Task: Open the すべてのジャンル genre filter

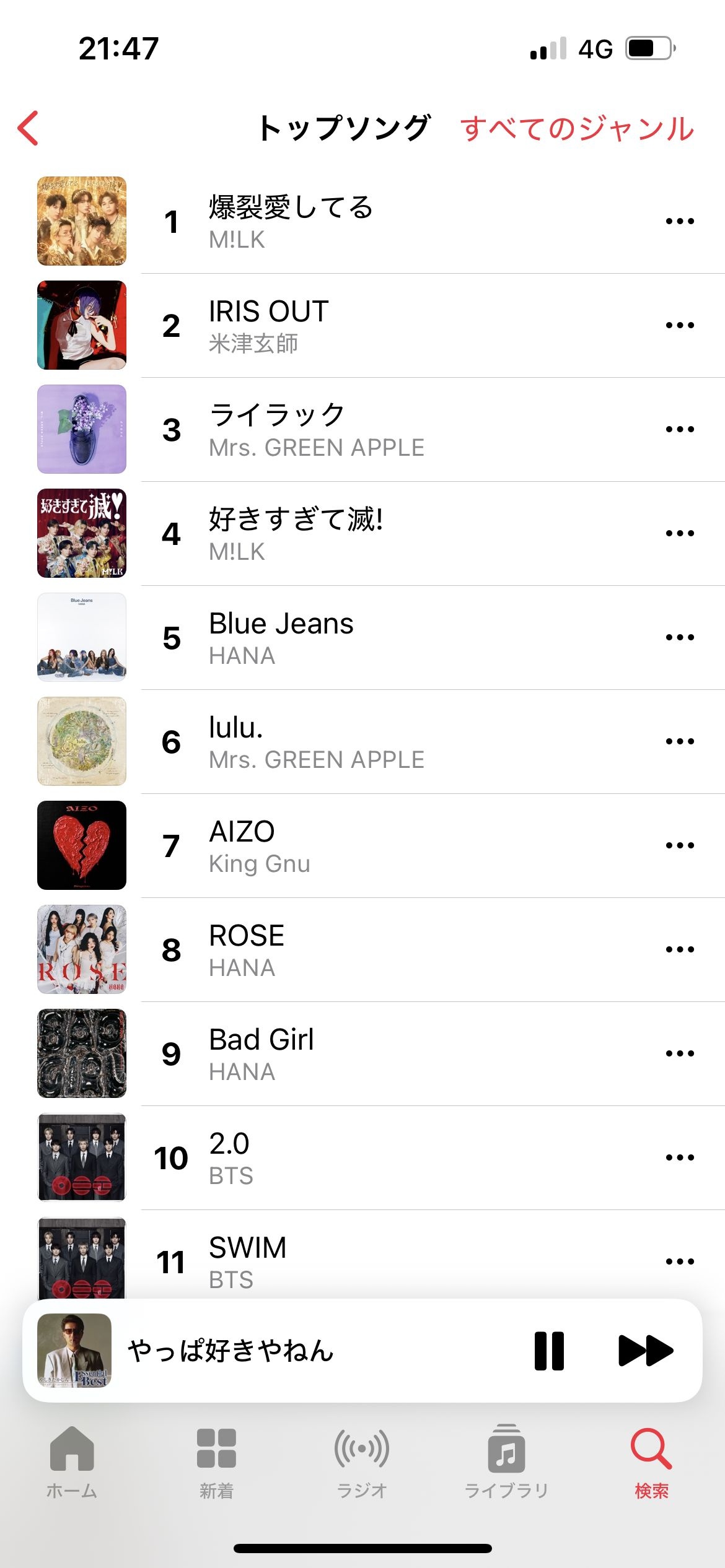Action: [x=576, y=129]
